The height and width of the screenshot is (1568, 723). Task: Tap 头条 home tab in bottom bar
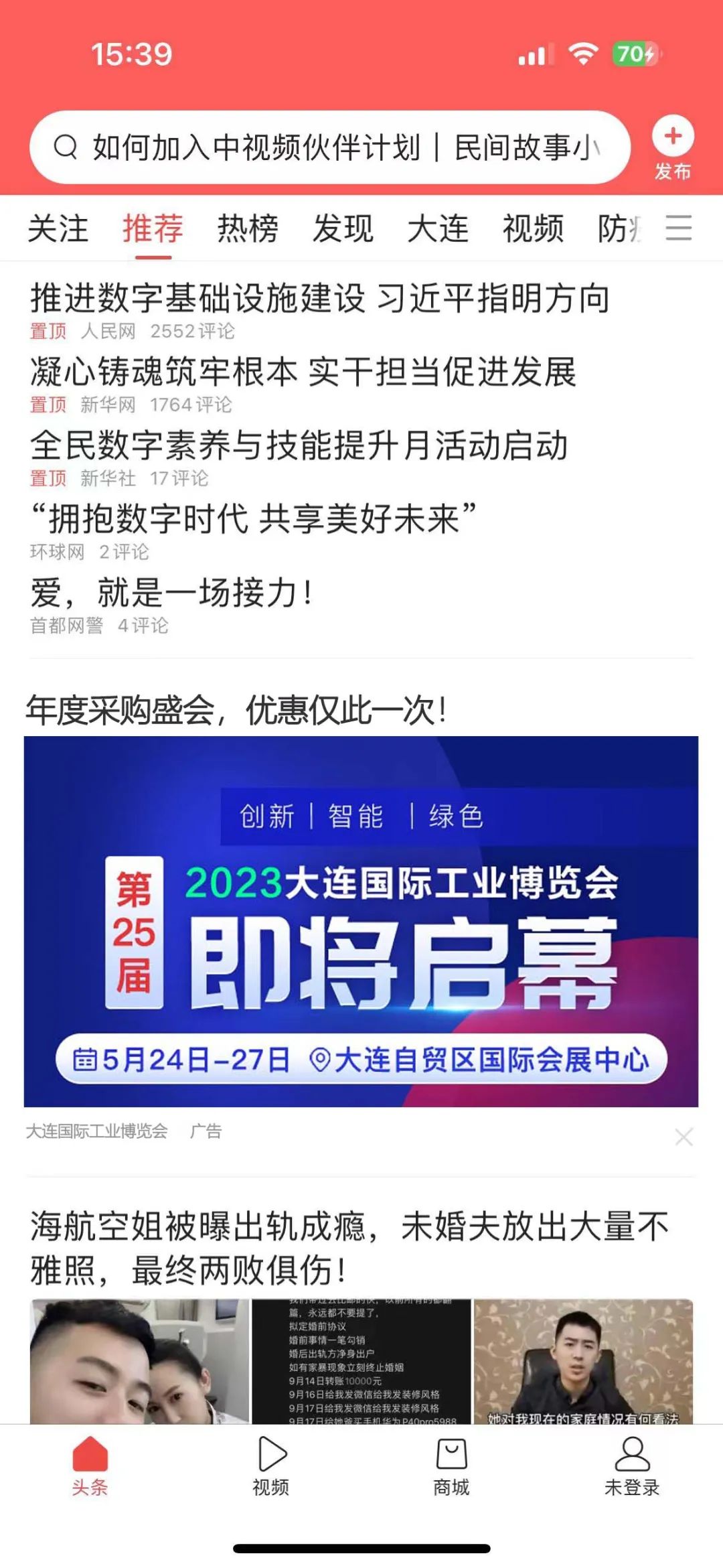tap(90, 1467)
